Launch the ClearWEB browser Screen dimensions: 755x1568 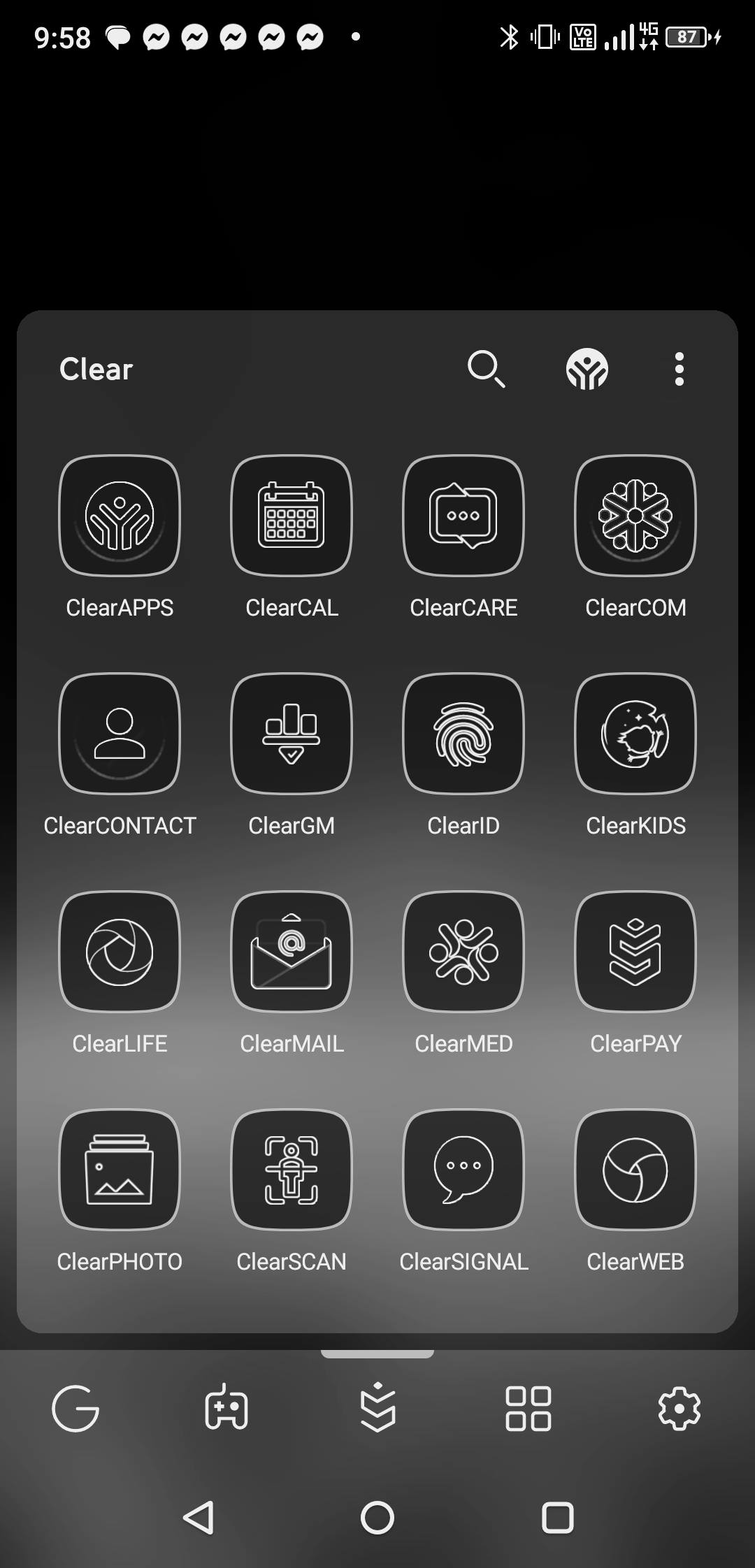tap(635, 1170)
